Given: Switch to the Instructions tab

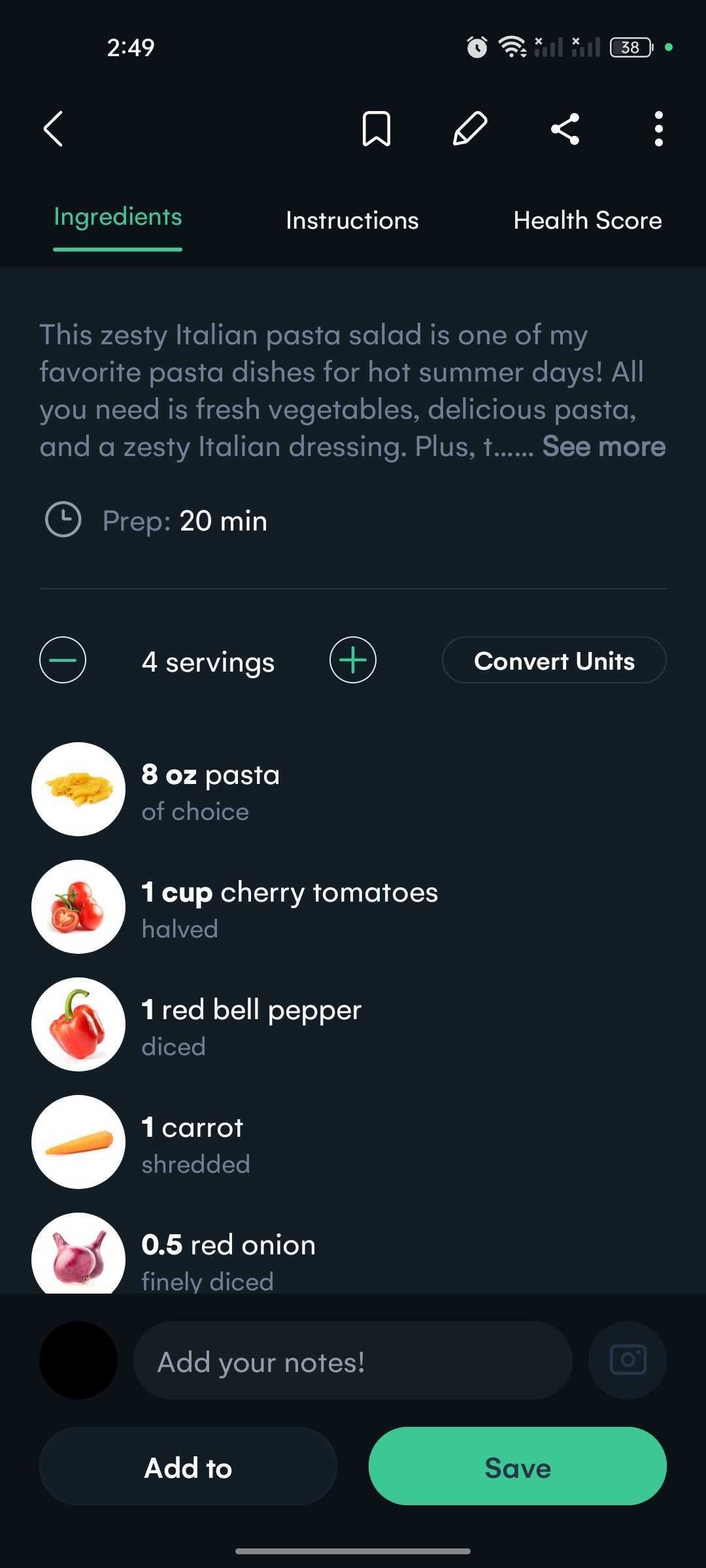Looking at the screenshot, I should coord(352,221).
